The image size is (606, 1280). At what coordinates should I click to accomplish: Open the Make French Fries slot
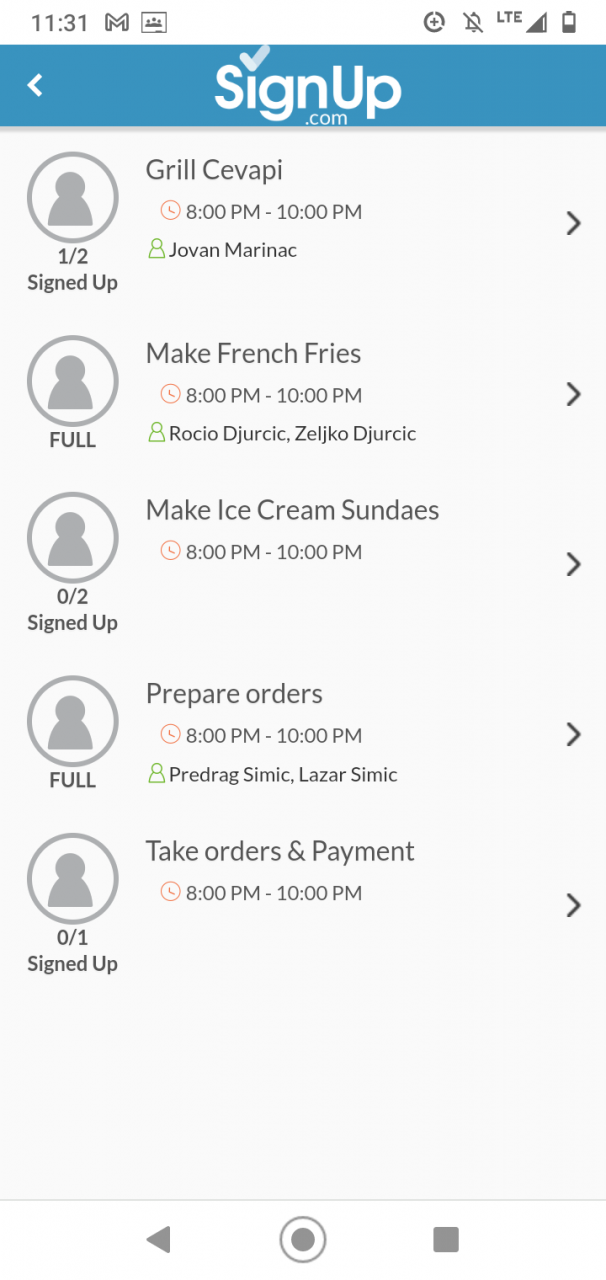[x=300, y=394]
